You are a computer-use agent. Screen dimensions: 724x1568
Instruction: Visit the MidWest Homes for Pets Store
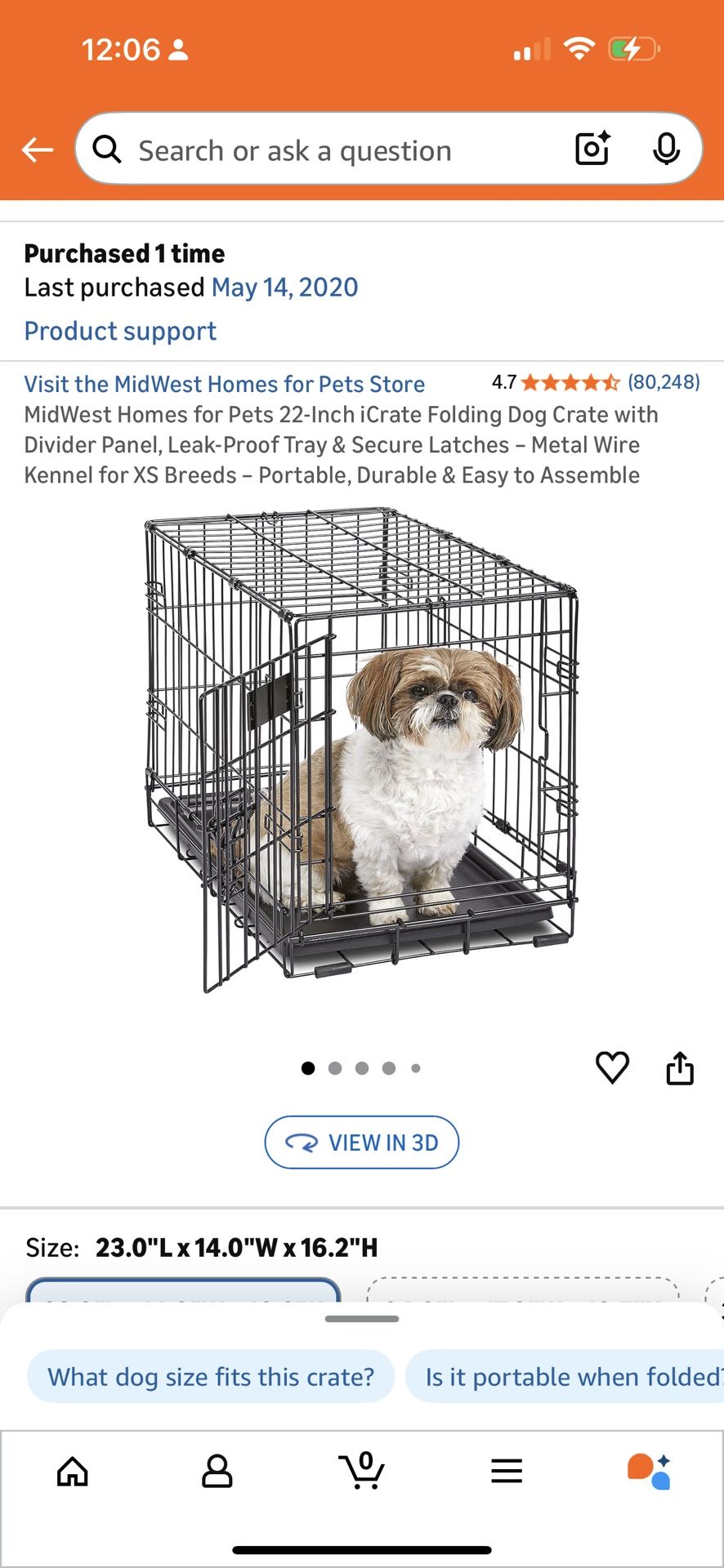click(x=225, y=384)
